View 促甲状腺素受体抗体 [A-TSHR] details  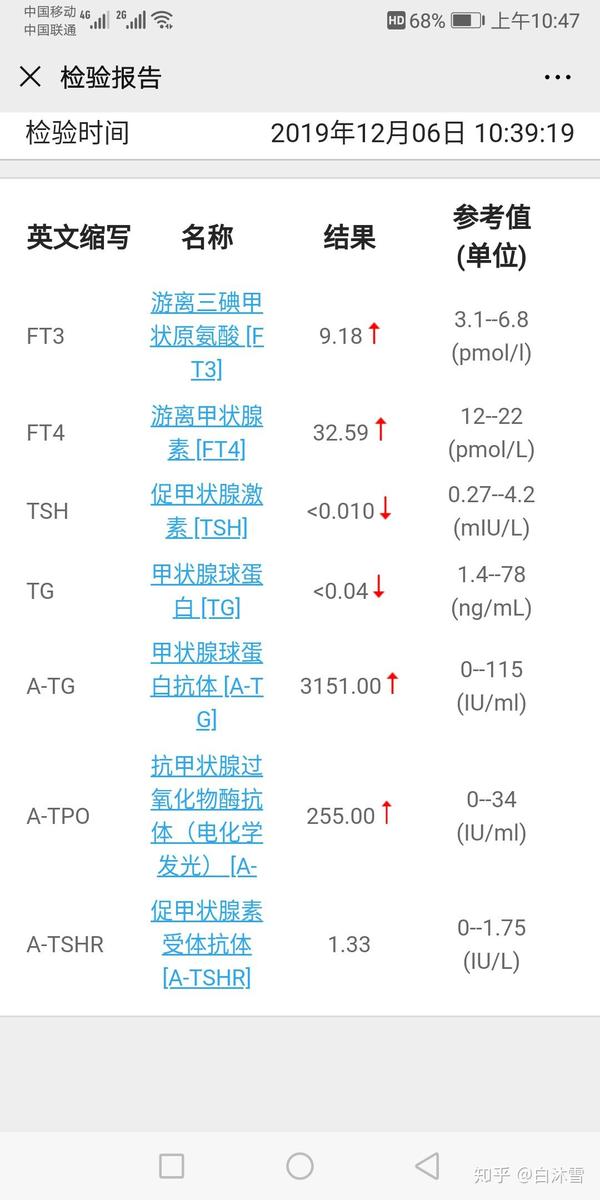207,944
